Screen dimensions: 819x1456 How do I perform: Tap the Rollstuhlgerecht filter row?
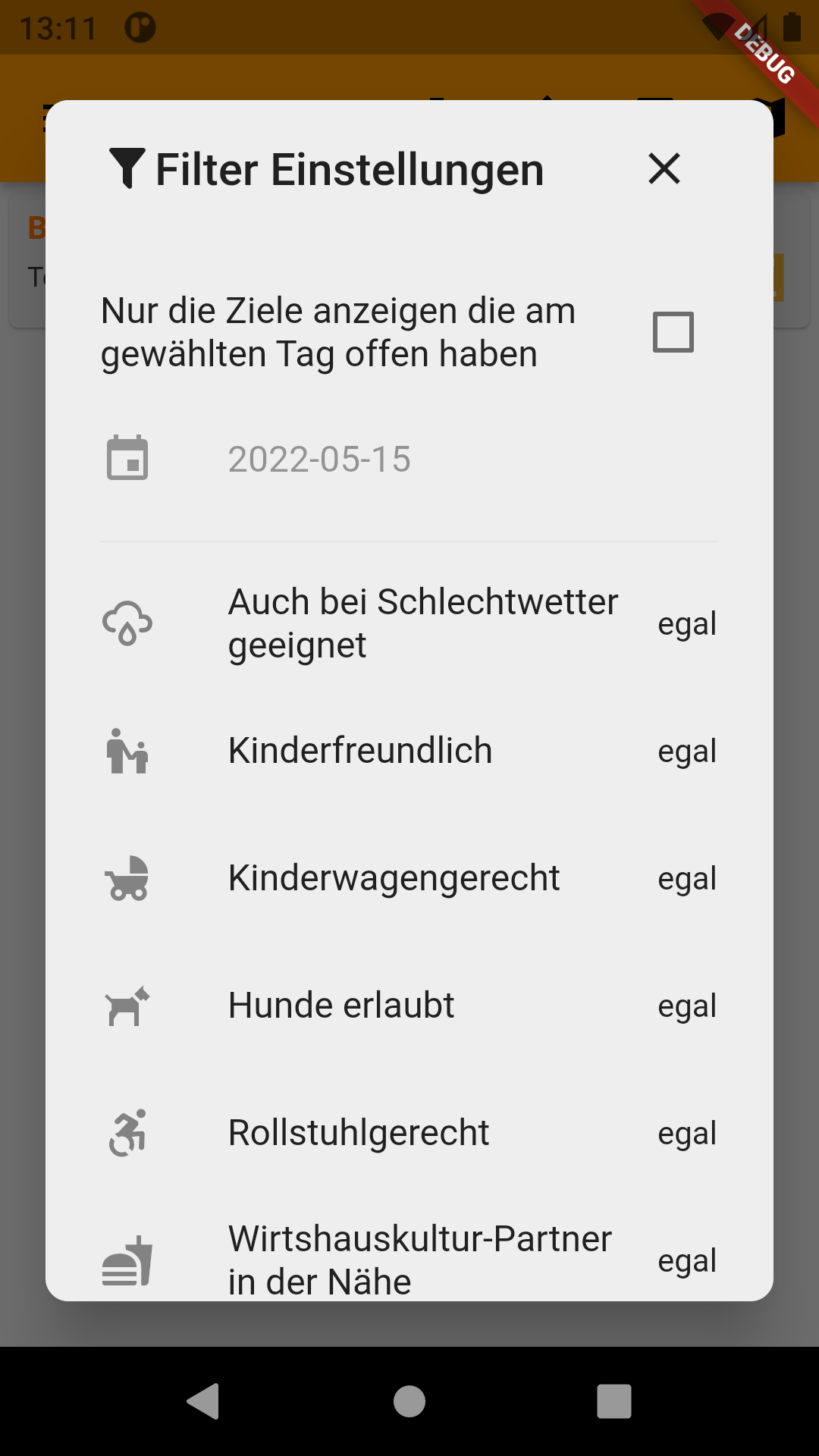click(409, 1133)
